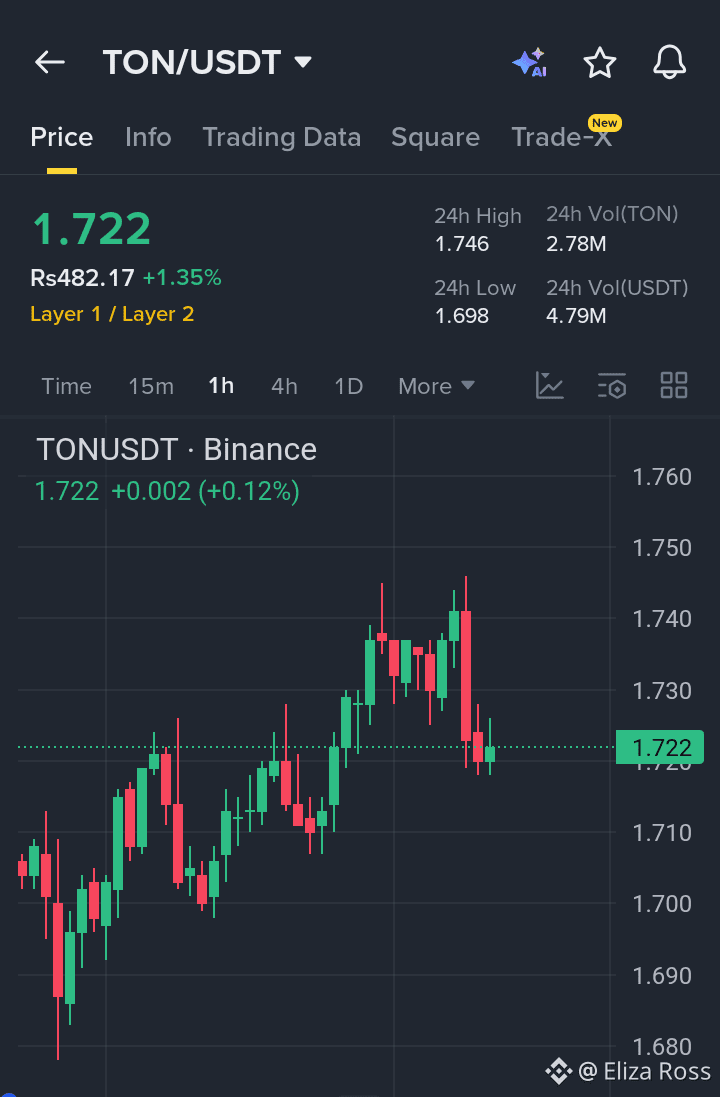Viewport: 720px width, 1097px height.
Task: Select the Time timeframe option
Action: (x=66, y=385)
